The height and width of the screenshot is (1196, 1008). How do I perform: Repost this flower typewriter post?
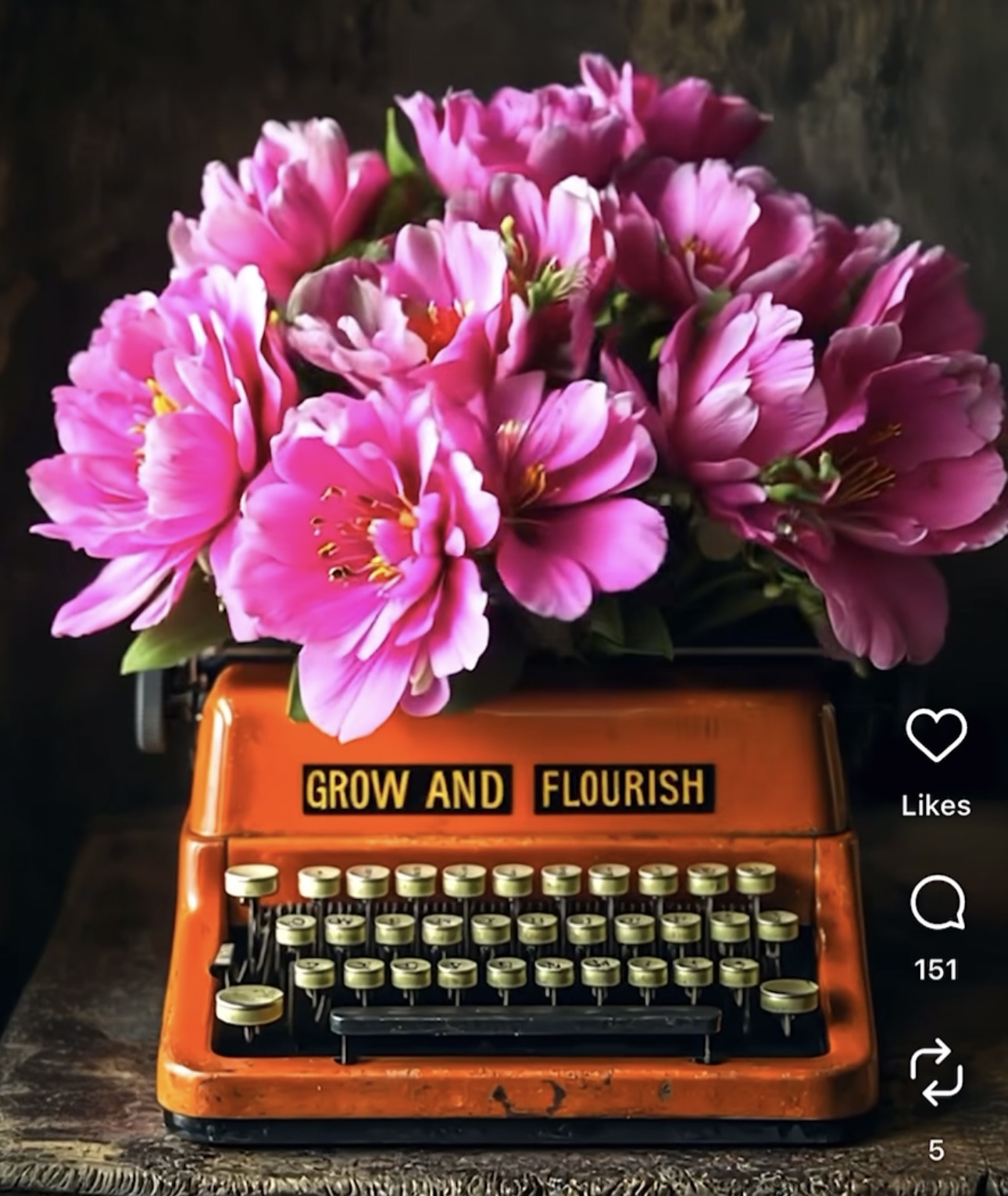936,1072
